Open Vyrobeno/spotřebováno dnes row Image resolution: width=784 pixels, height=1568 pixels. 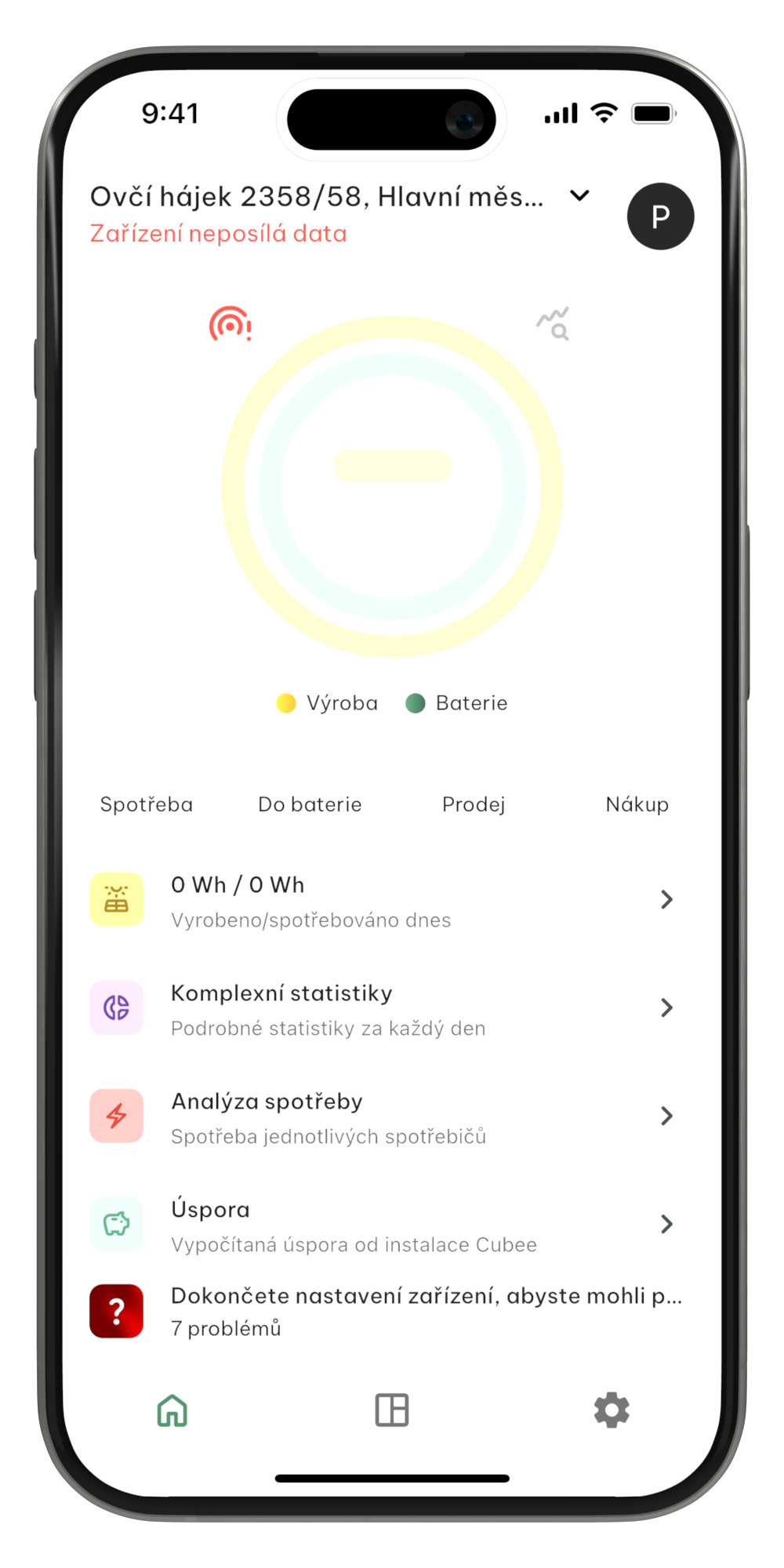point(384,900)
